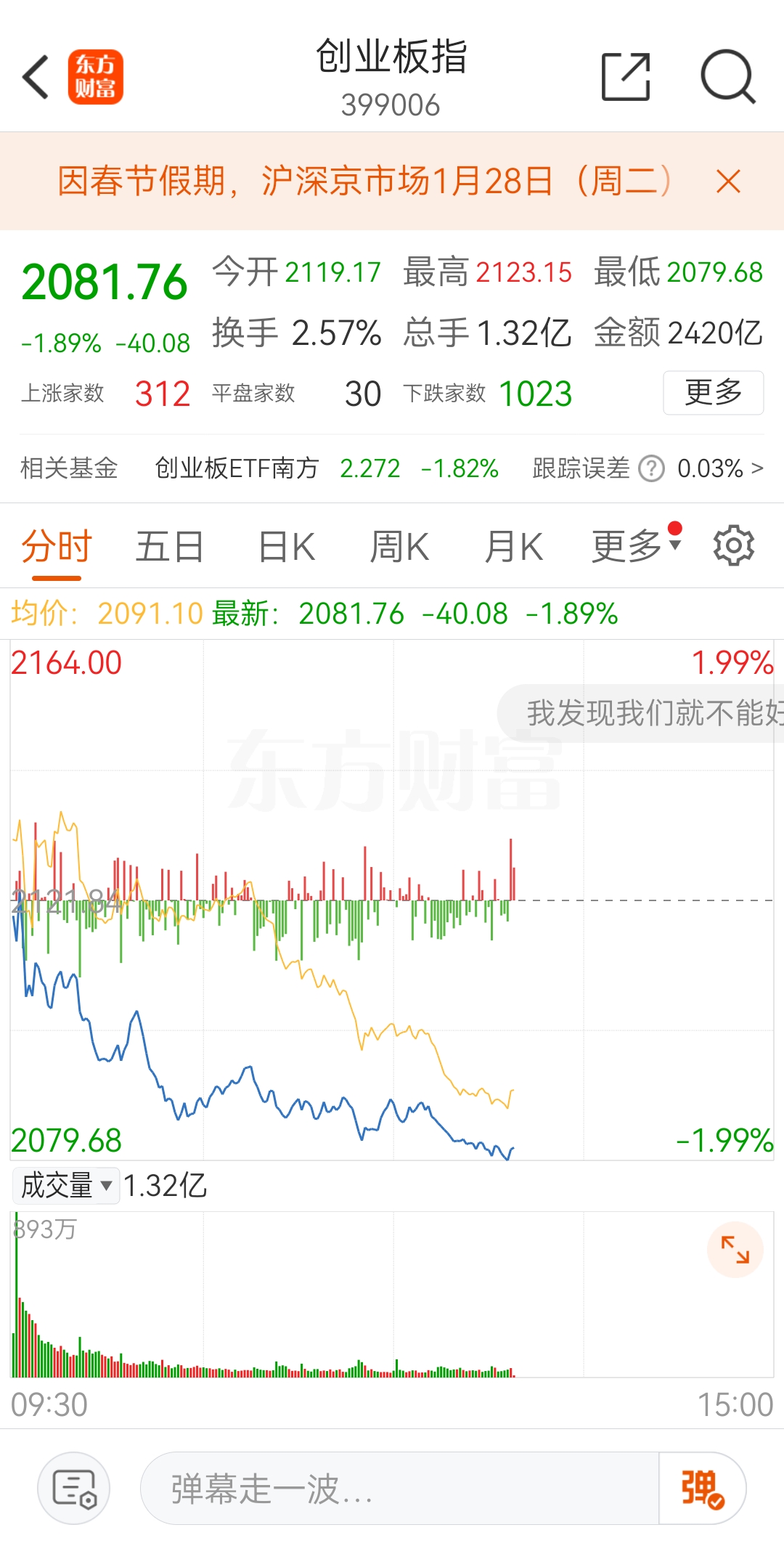Switch to the 五日 chart tab
The width and height of the screenshot is (784, 1546).
tap(170, 547)
